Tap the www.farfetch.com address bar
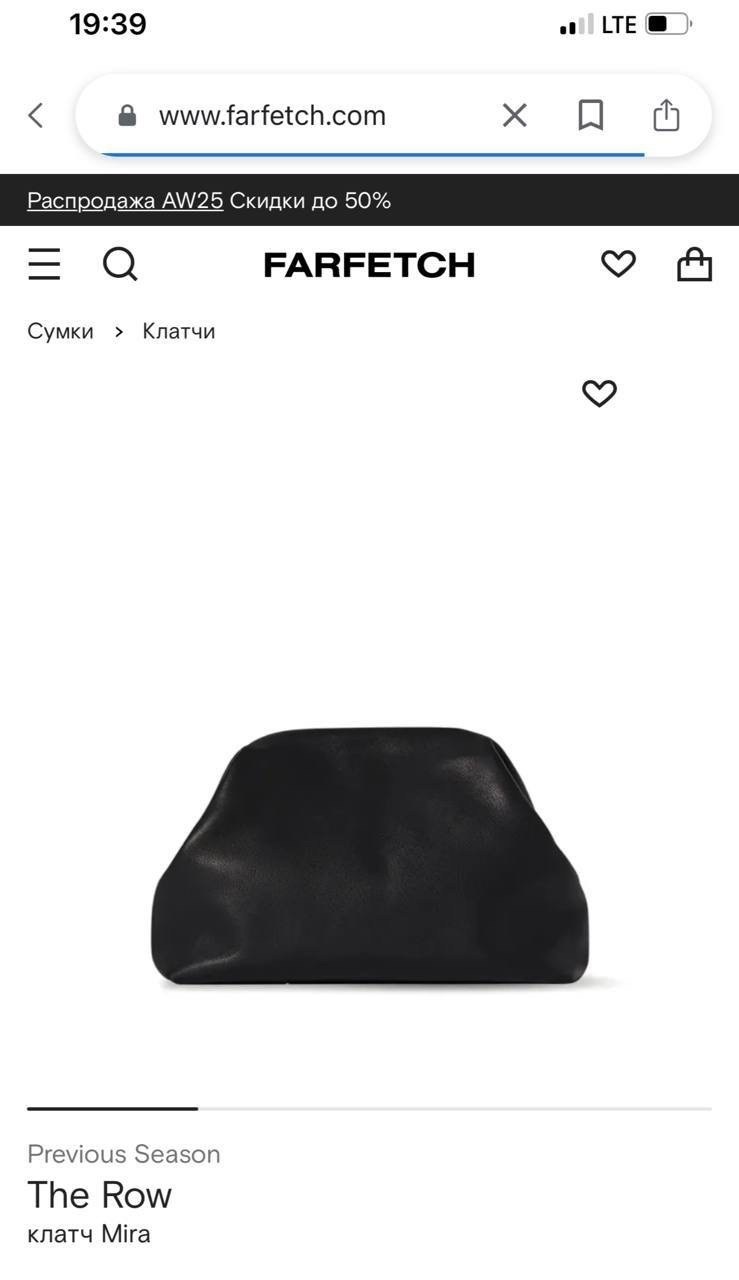This screenshot has height=1280, width=739. click(272, 115)
